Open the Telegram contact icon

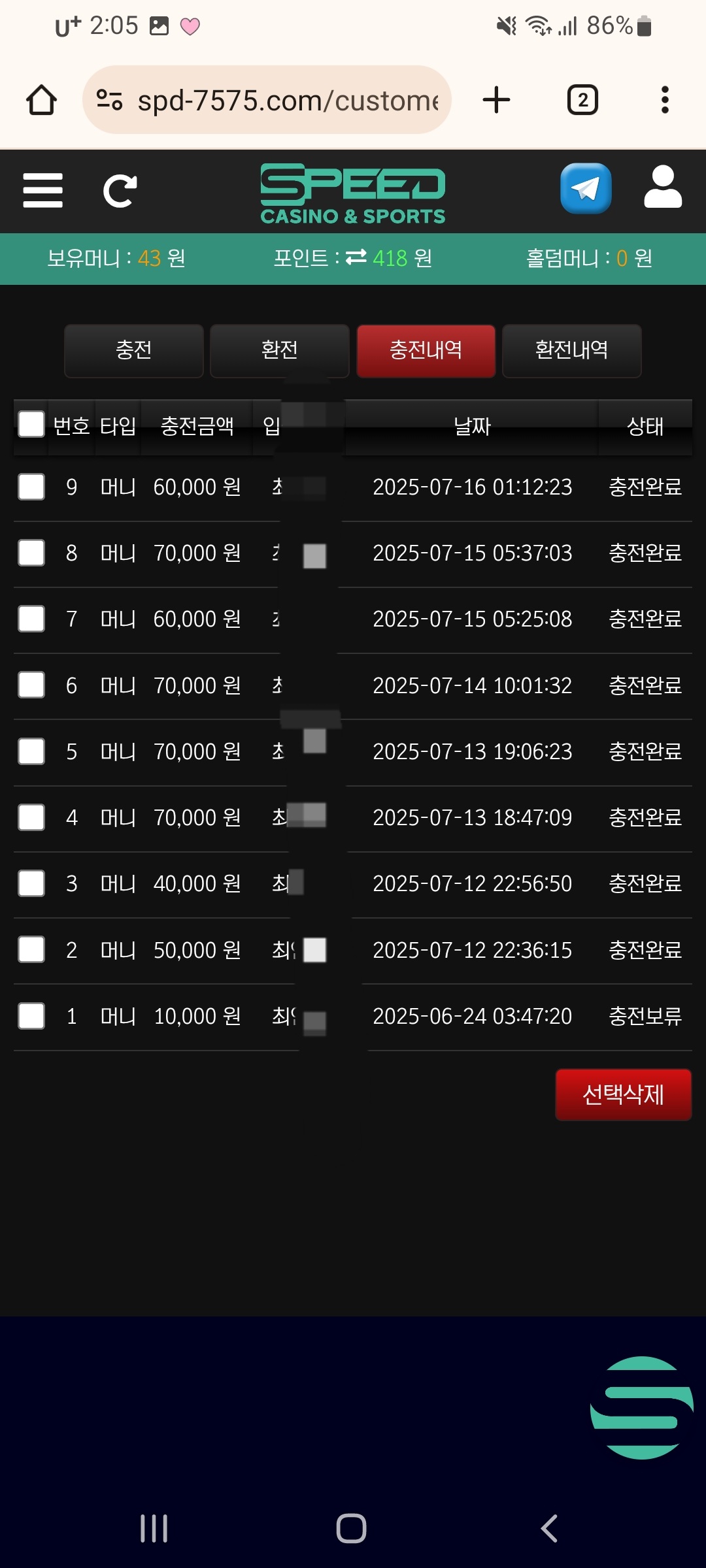click(x=586, y=189)
